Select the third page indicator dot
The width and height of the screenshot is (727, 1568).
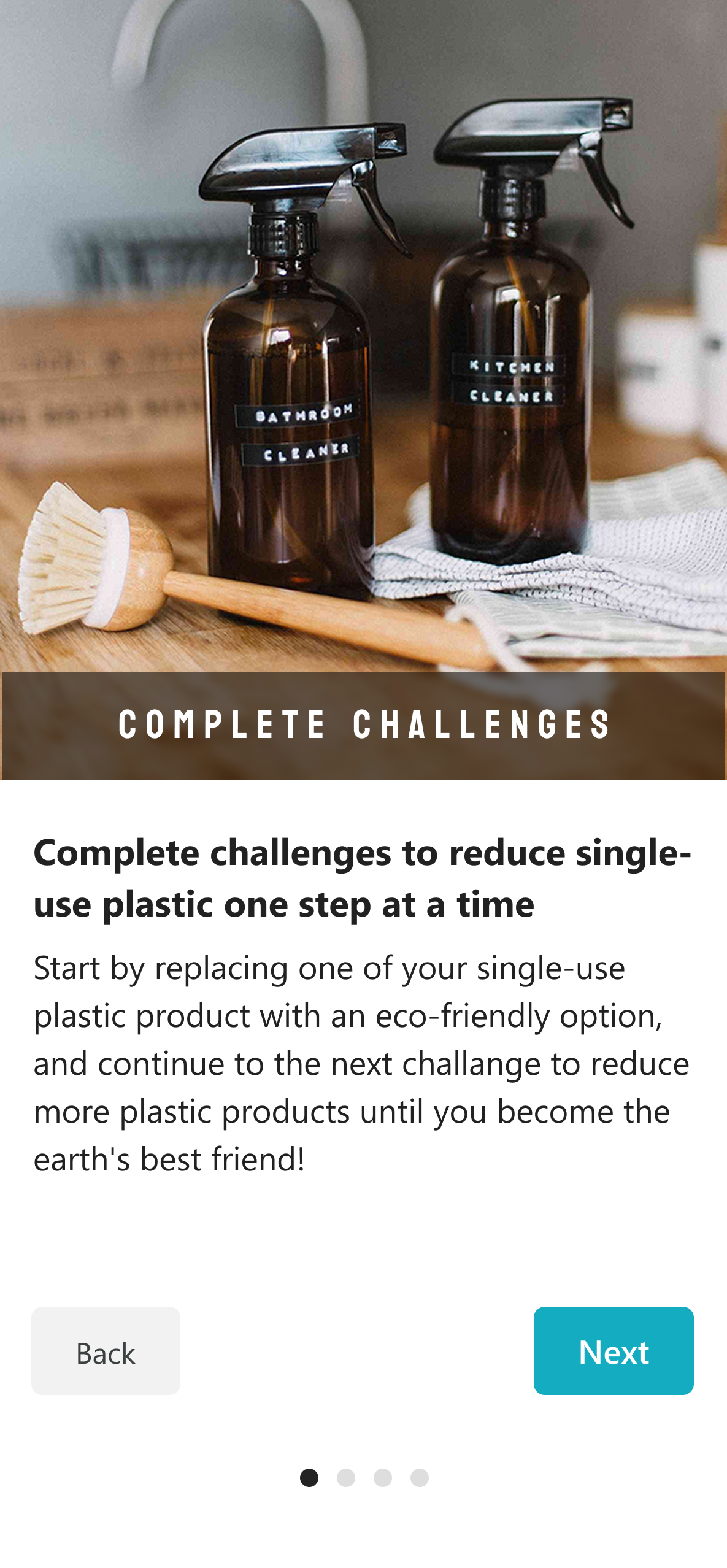[383, 1478]
